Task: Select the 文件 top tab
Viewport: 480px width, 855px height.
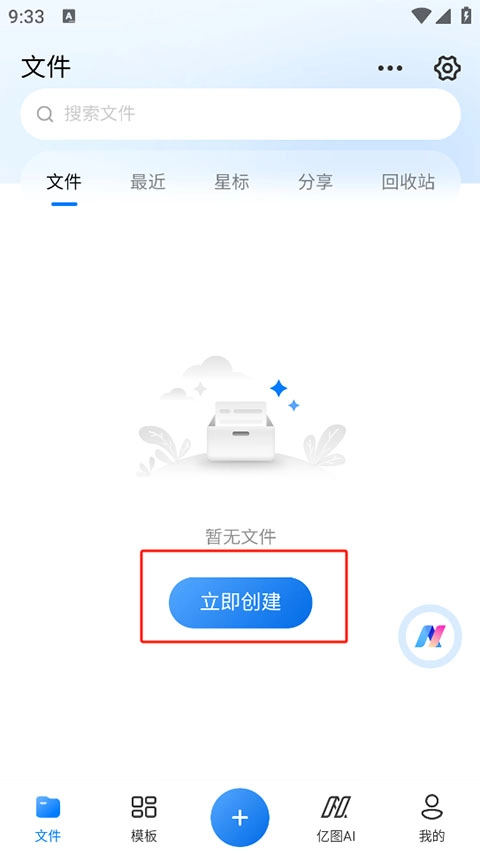Action: point(64,182)
